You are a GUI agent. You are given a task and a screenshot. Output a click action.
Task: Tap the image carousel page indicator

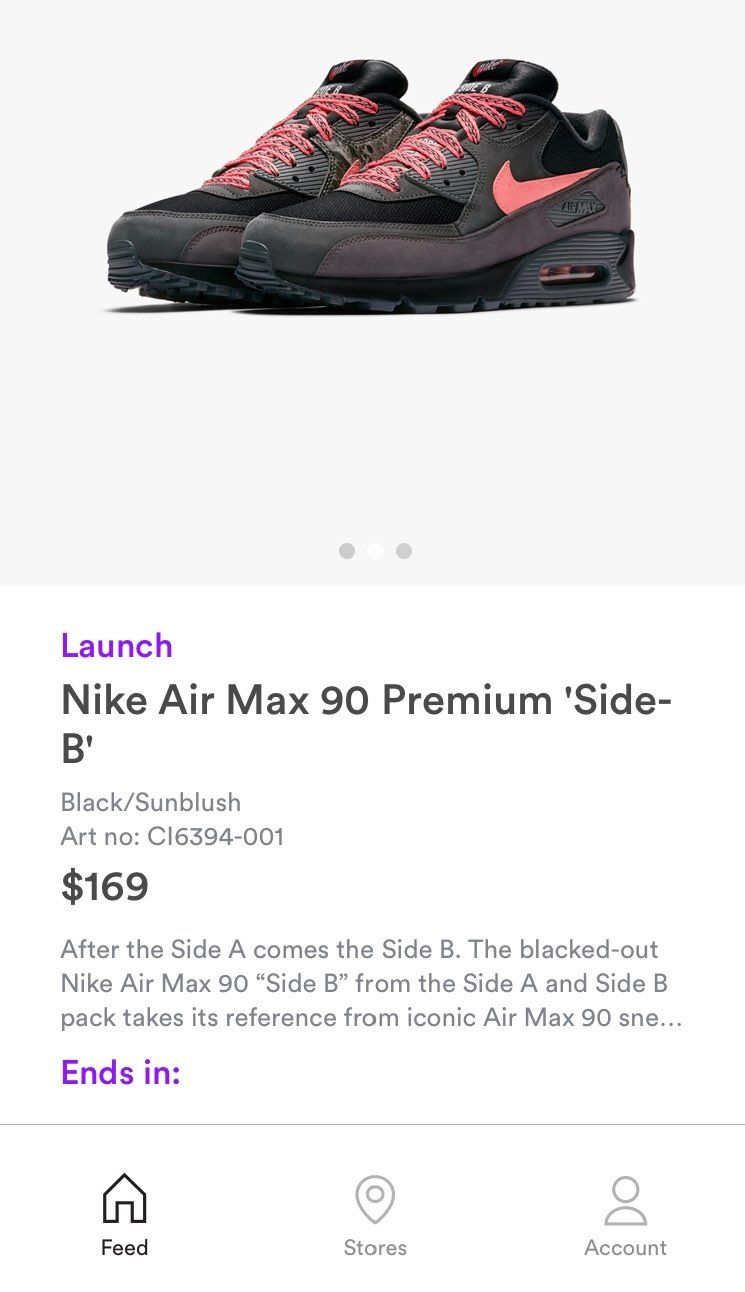pyautogui.click(x=375, y=551)
